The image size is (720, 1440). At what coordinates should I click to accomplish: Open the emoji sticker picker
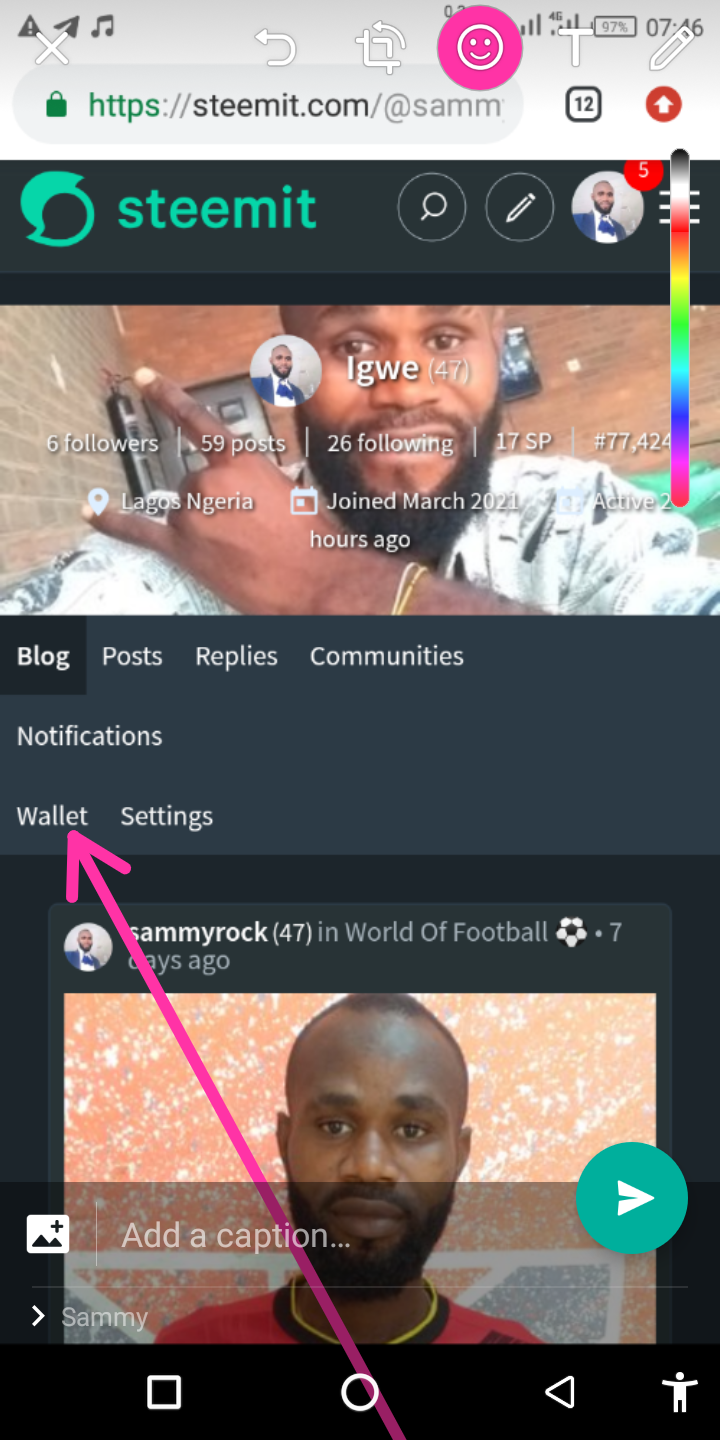(480, 47)
